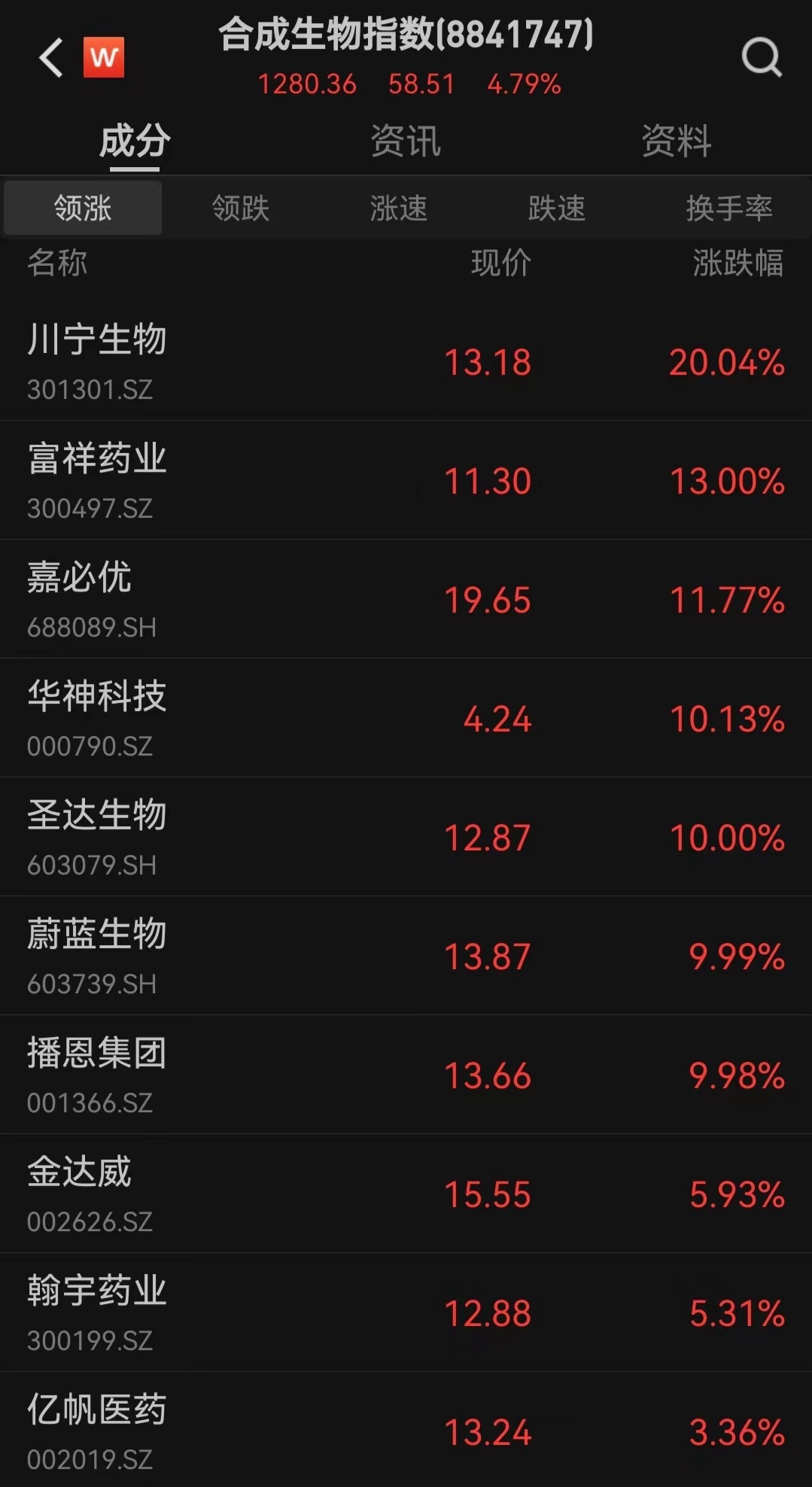The image size is (812, 1487).
Task: Open the search magnifier icon
Action: (761, 57)
